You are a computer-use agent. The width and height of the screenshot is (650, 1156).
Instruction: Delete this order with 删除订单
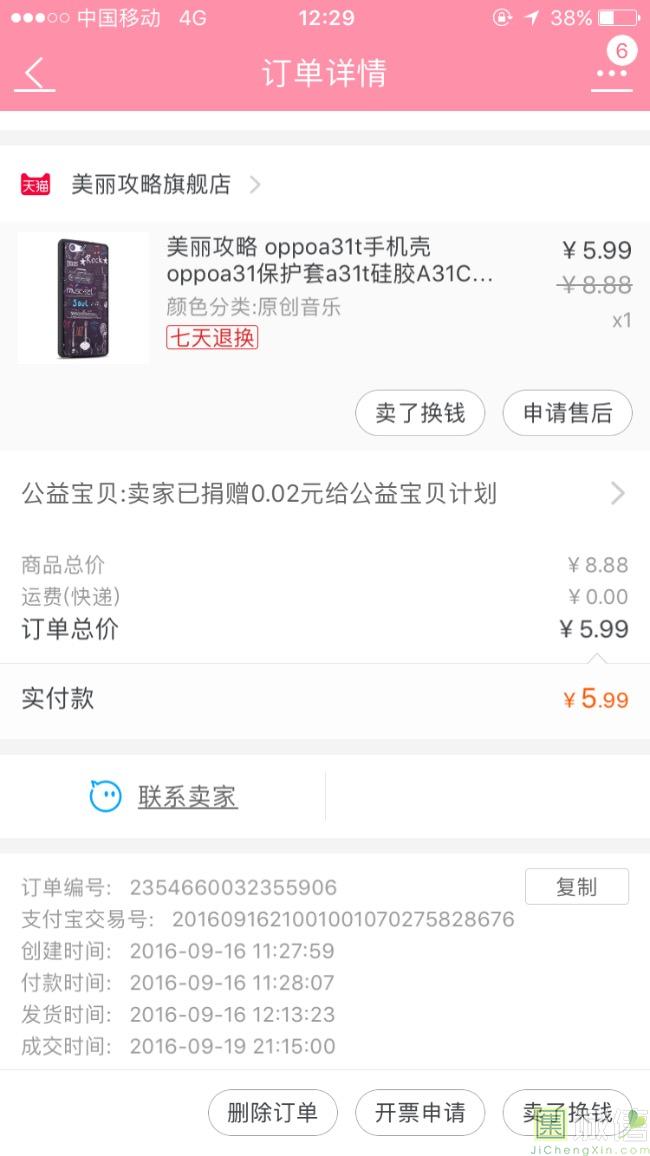click(x=273, y=1112)
